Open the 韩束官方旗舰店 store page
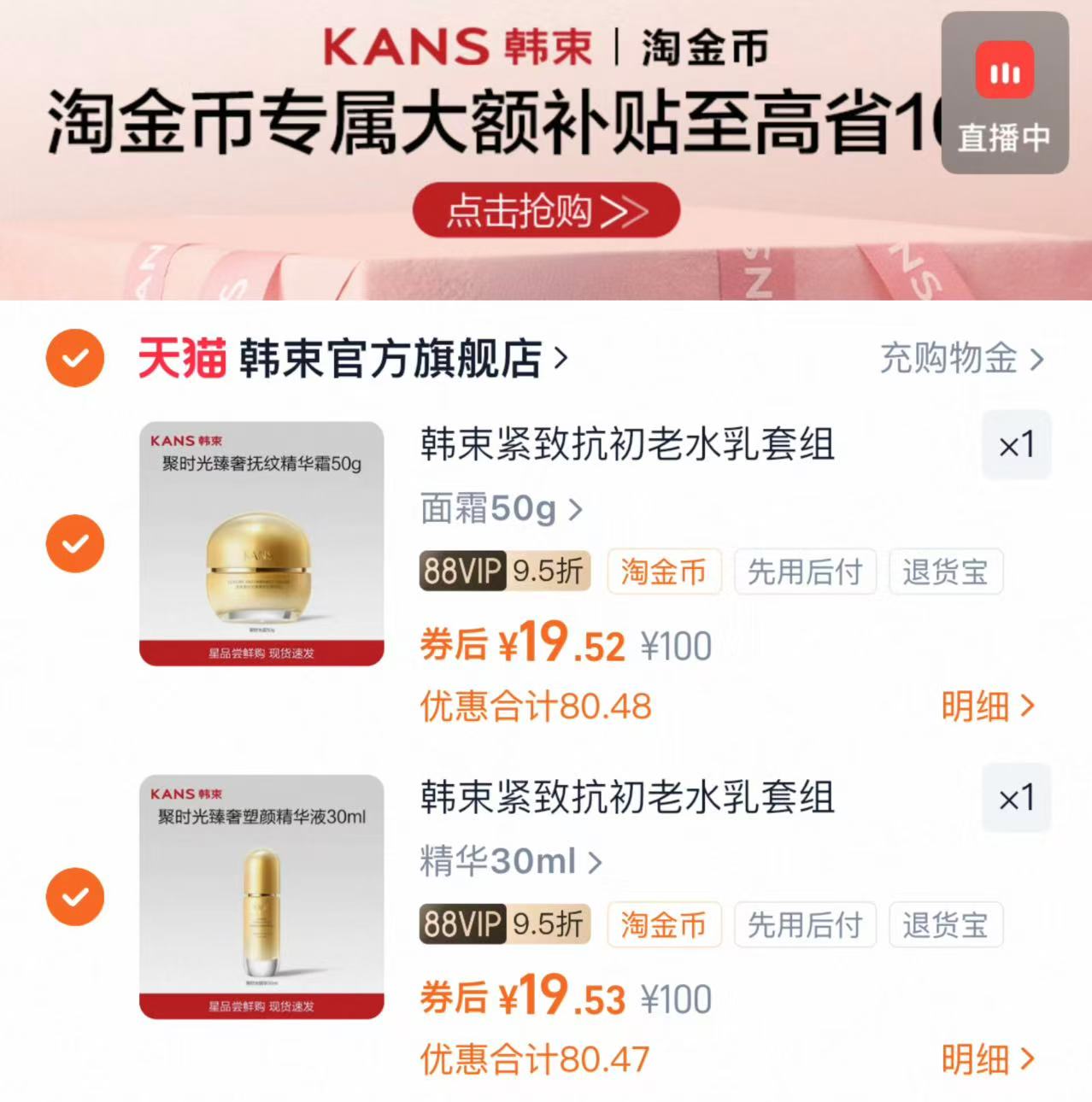The image size is (1092, 1102). click(389, 358)
